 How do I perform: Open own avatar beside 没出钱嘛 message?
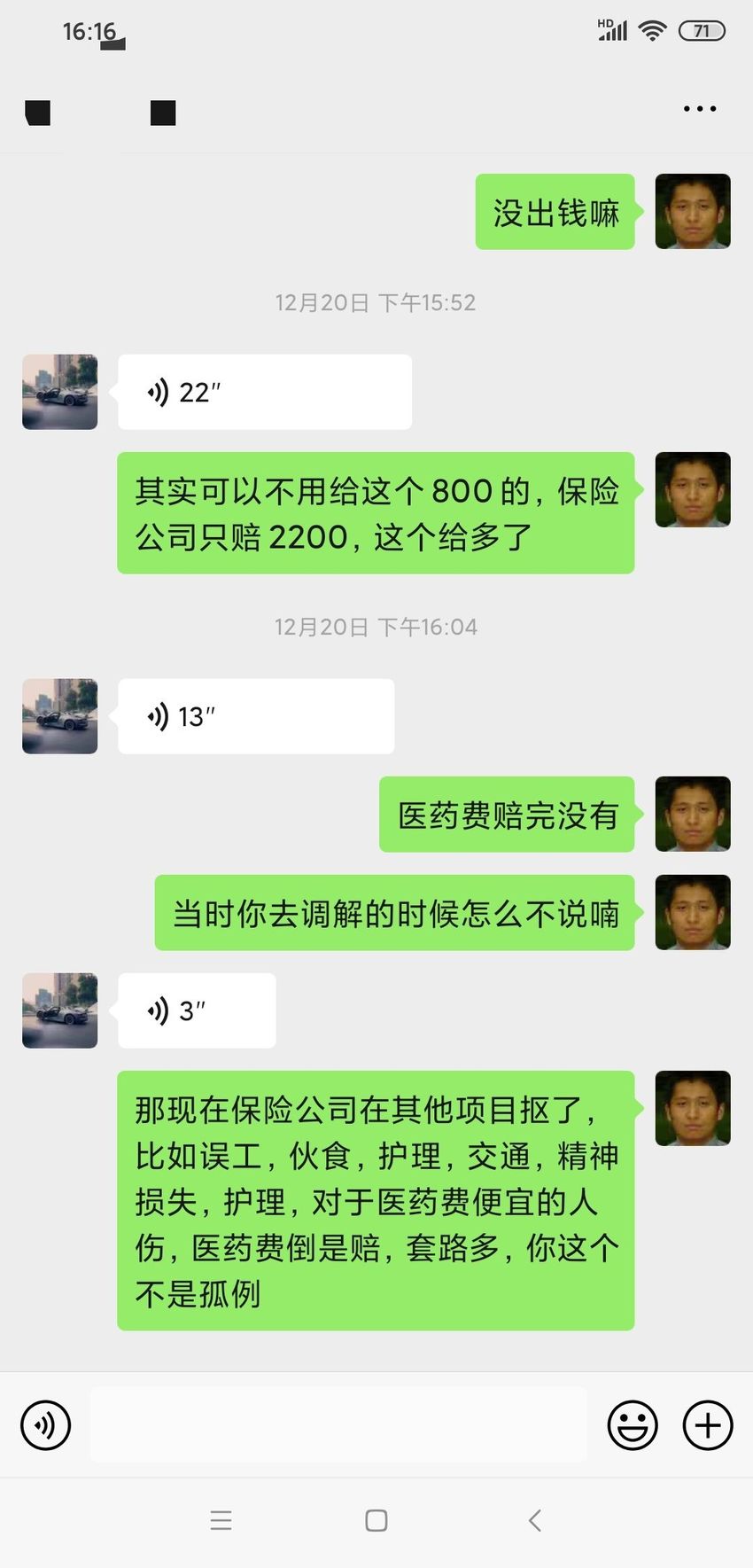coord(693,211)
